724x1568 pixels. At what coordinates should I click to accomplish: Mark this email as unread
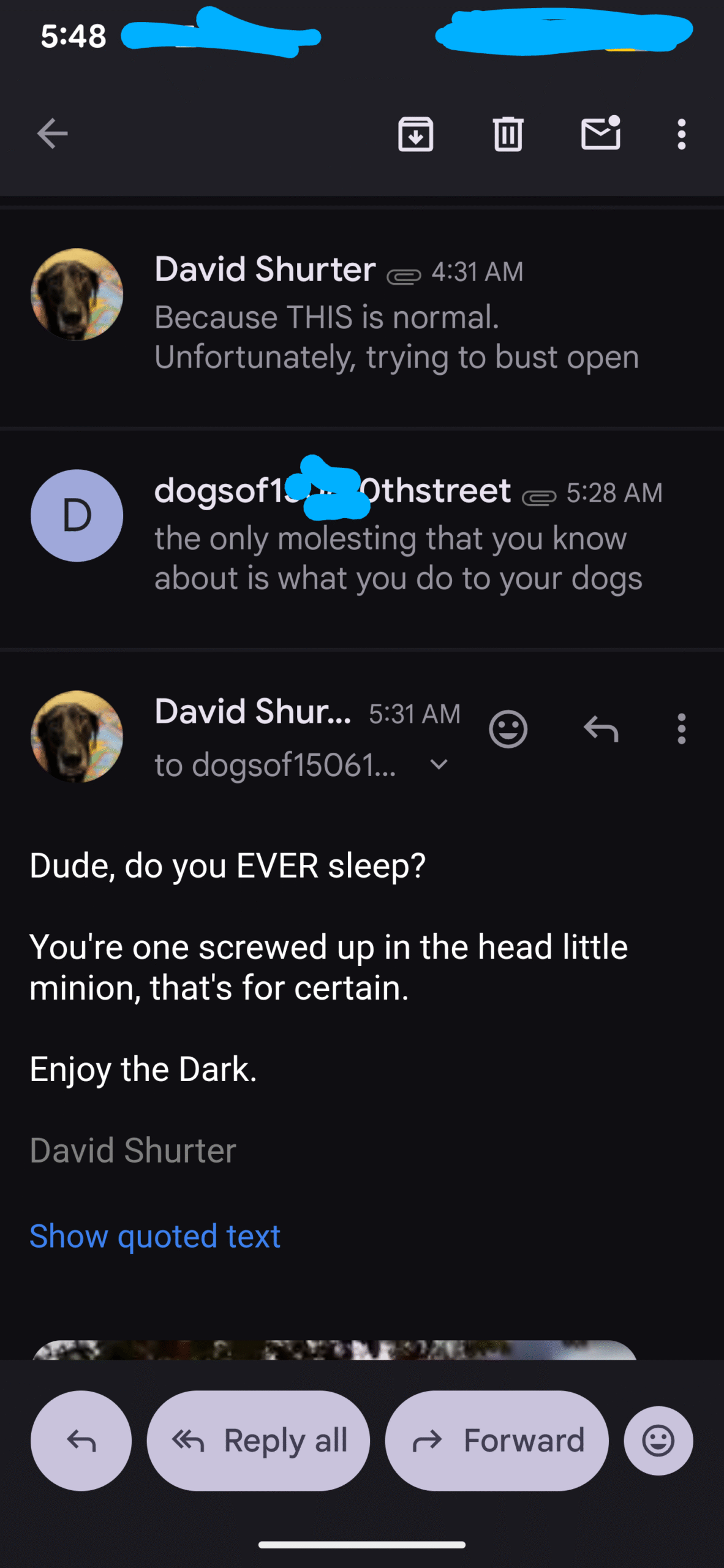pos(600,134)
